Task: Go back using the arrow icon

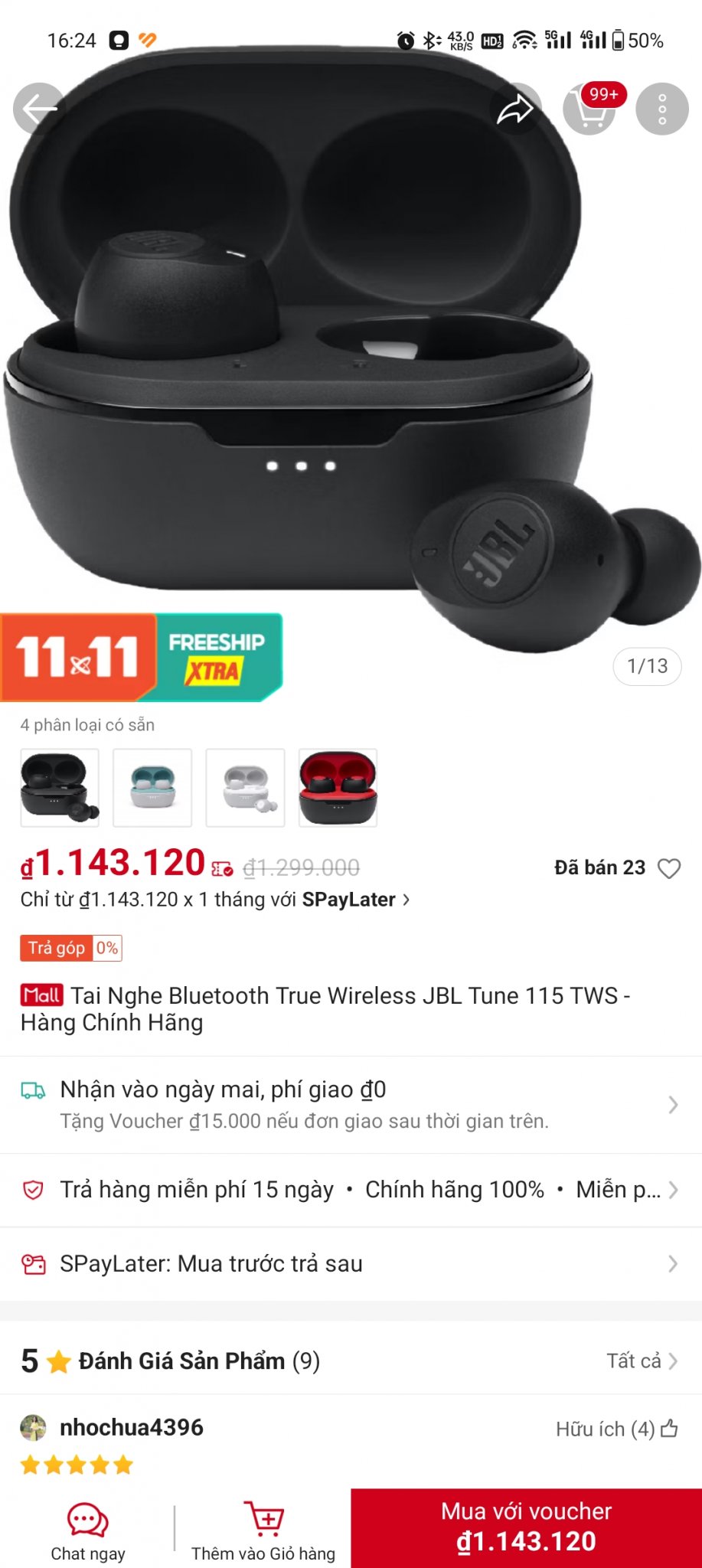Action: tap(39, 109)
